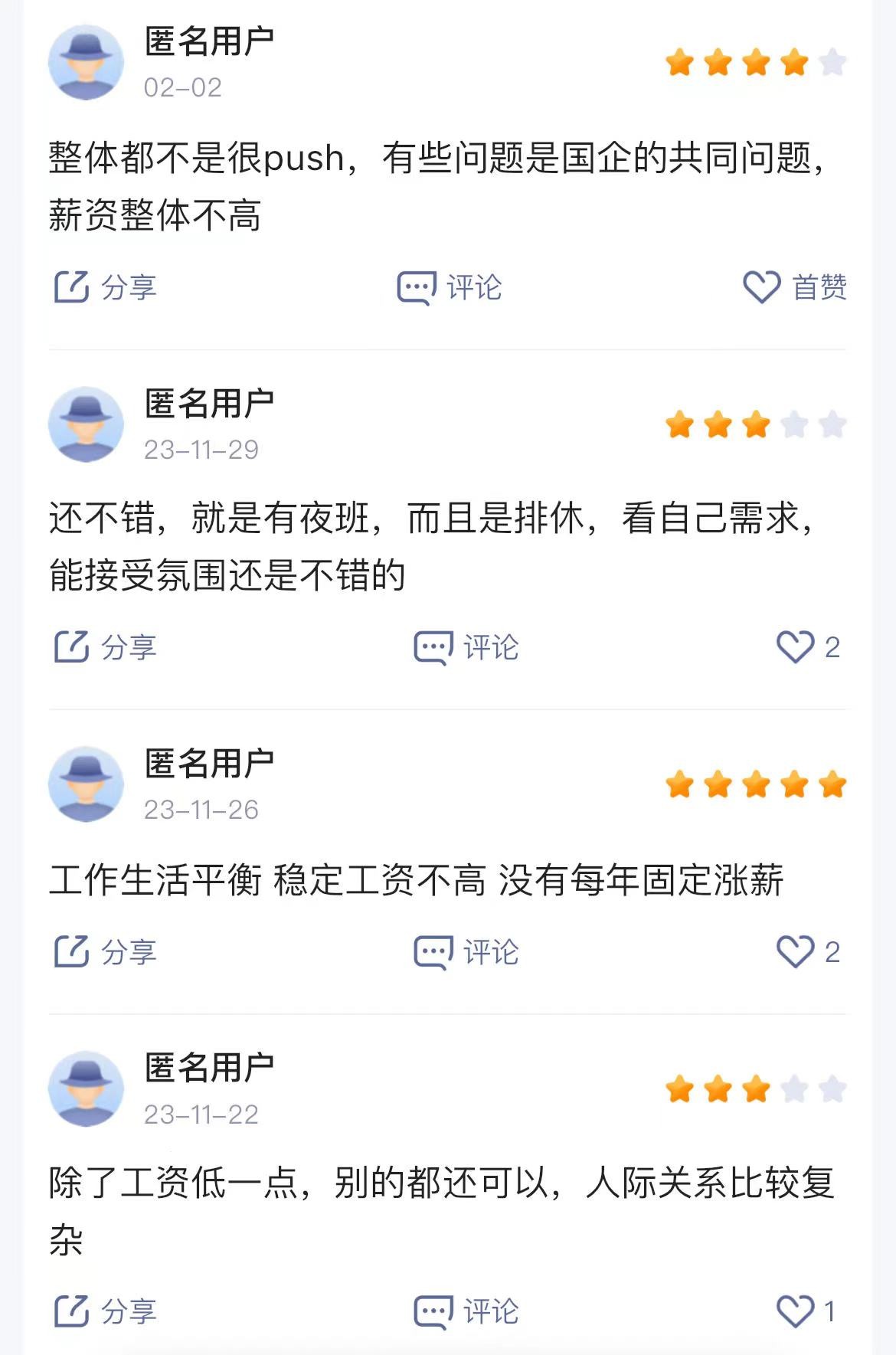896x1355 pixels.
Task: Comment on the 23-11-26 review
Action: (466, 953)
